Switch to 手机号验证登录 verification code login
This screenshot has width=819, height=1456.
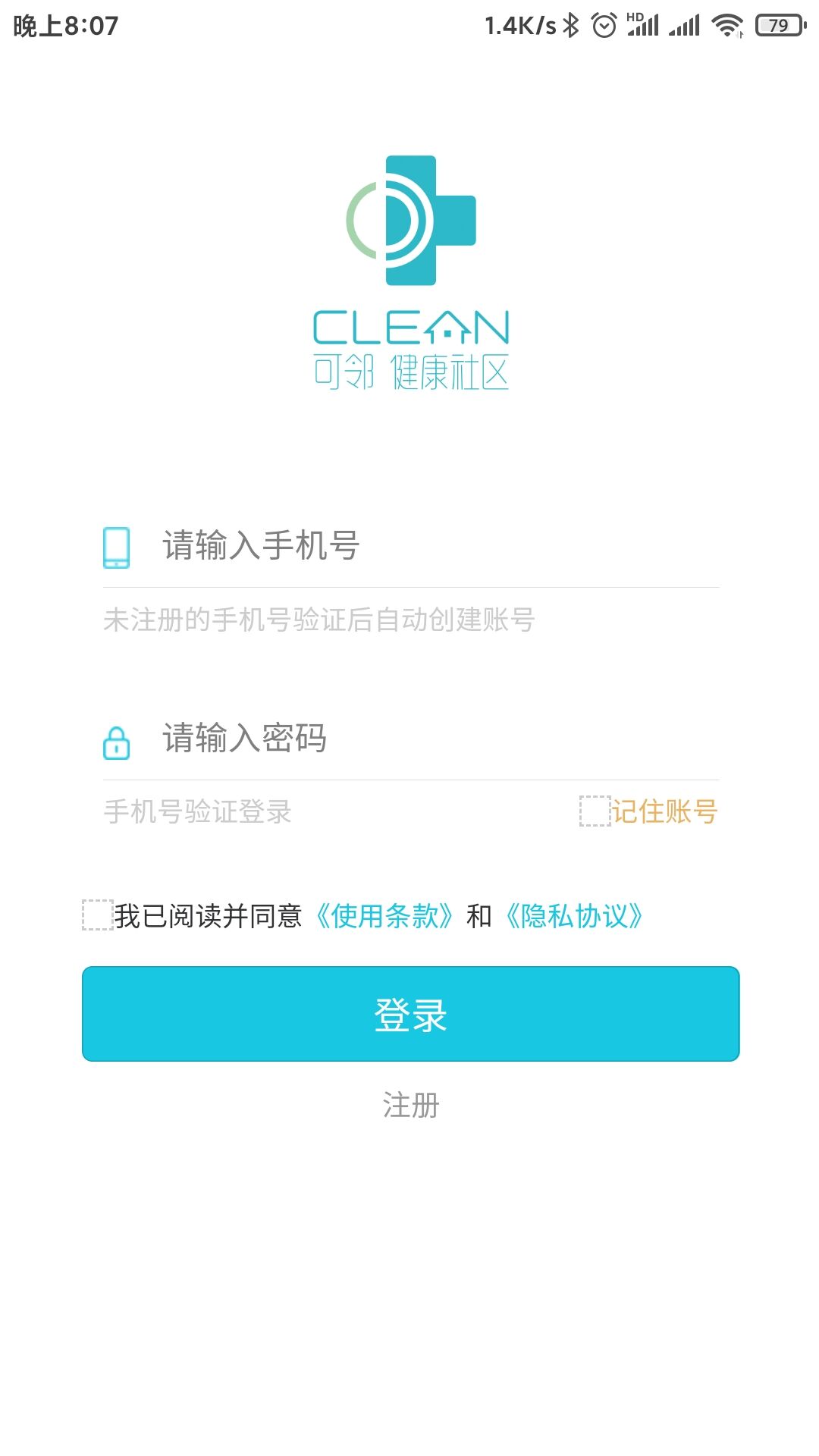pyautogui.click(x=196, y=811)
